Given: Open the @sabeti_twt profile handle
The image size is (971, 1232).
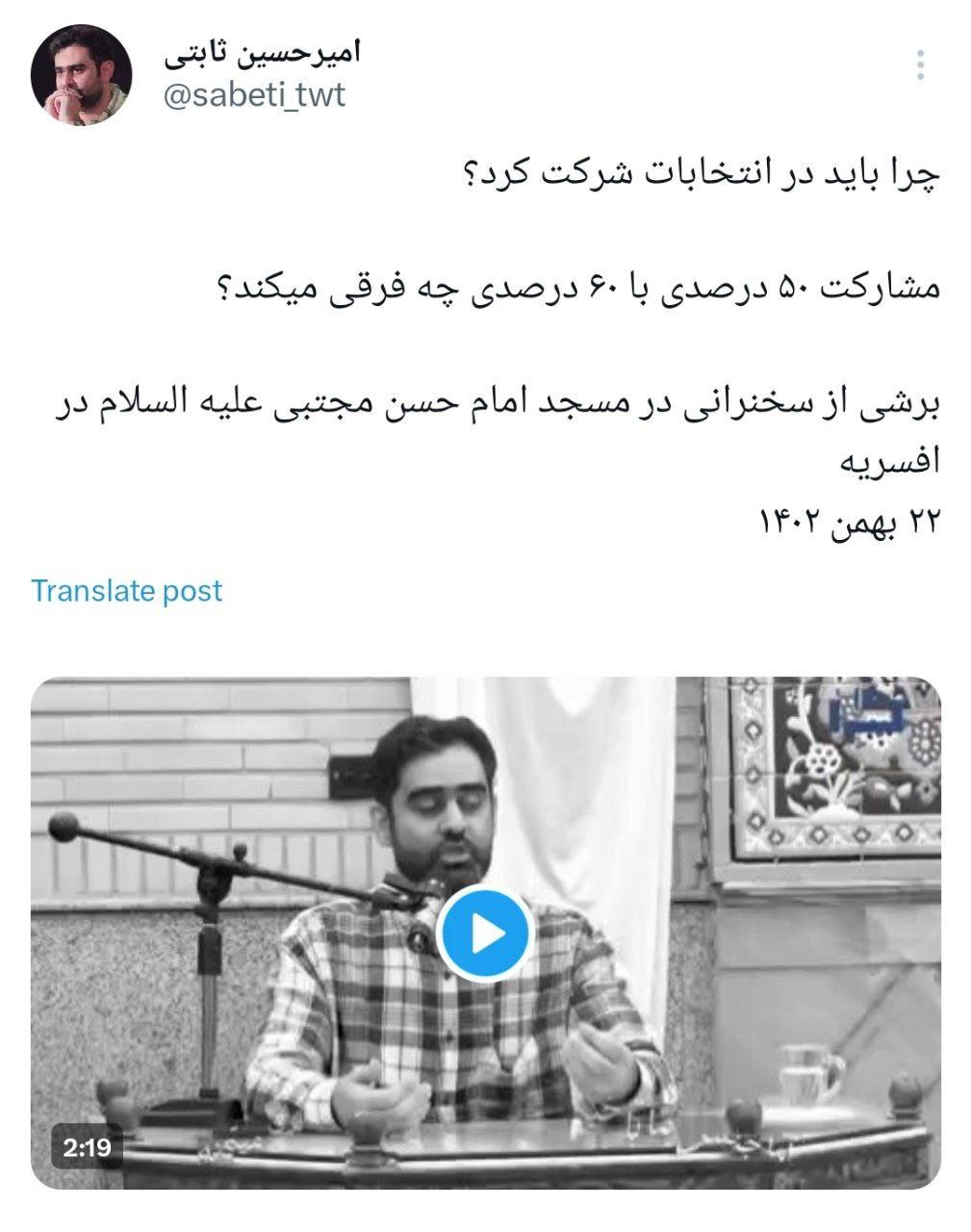Looking at the screenshot, I should click(254, 95).
